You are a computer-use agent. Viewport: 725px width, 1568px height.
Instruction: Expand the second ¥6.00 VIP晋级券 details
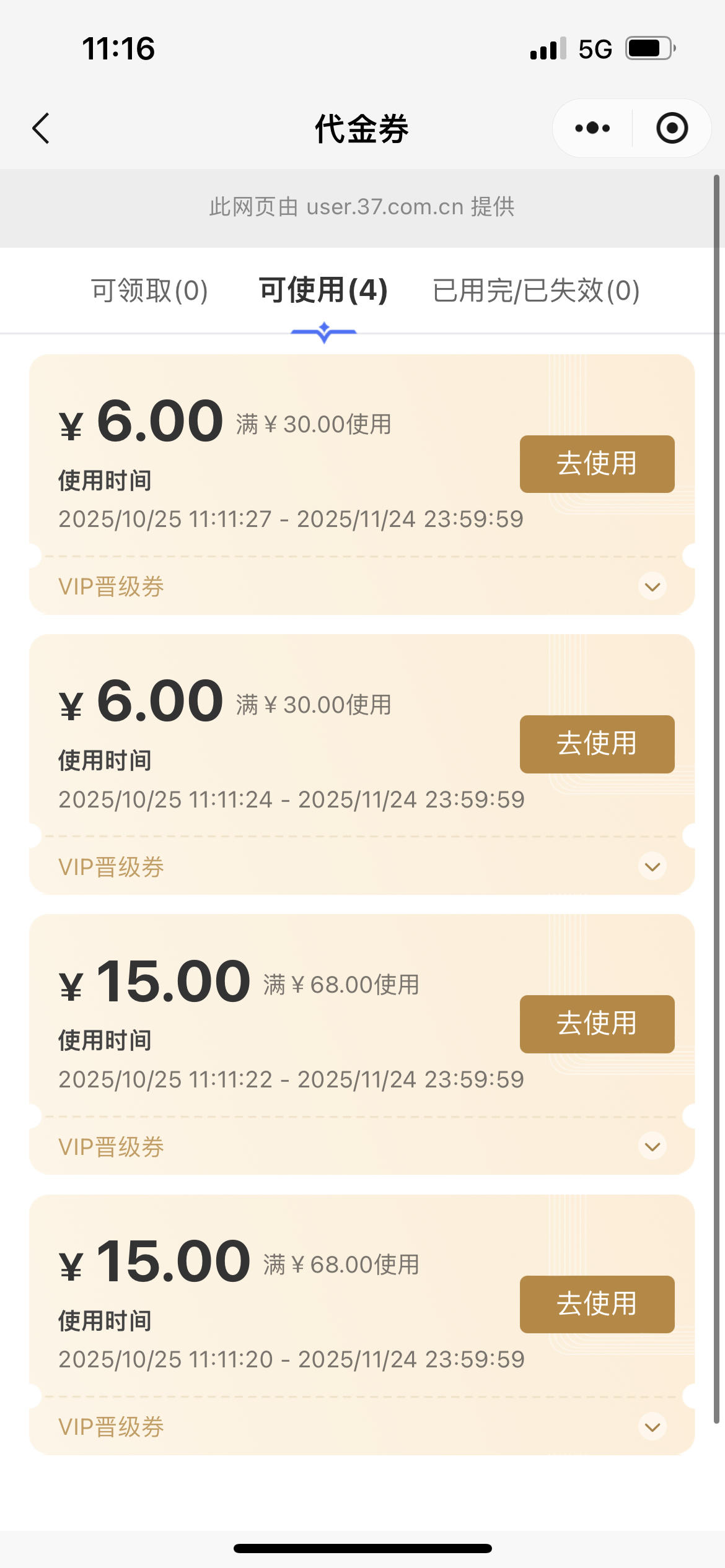coord(652,867)
